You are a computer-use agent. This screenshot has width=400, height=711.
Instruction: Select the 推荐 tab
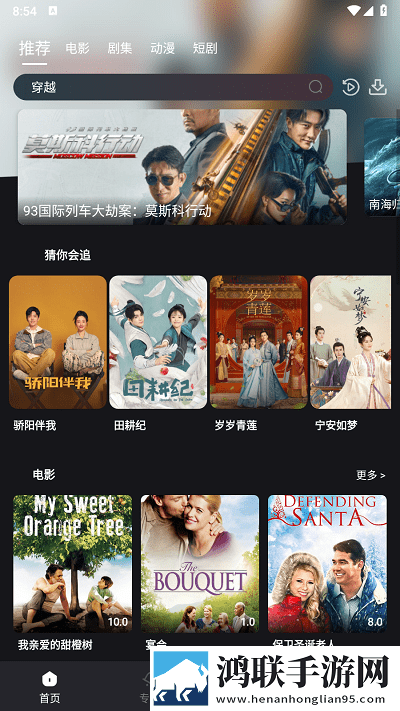(34, 48)
